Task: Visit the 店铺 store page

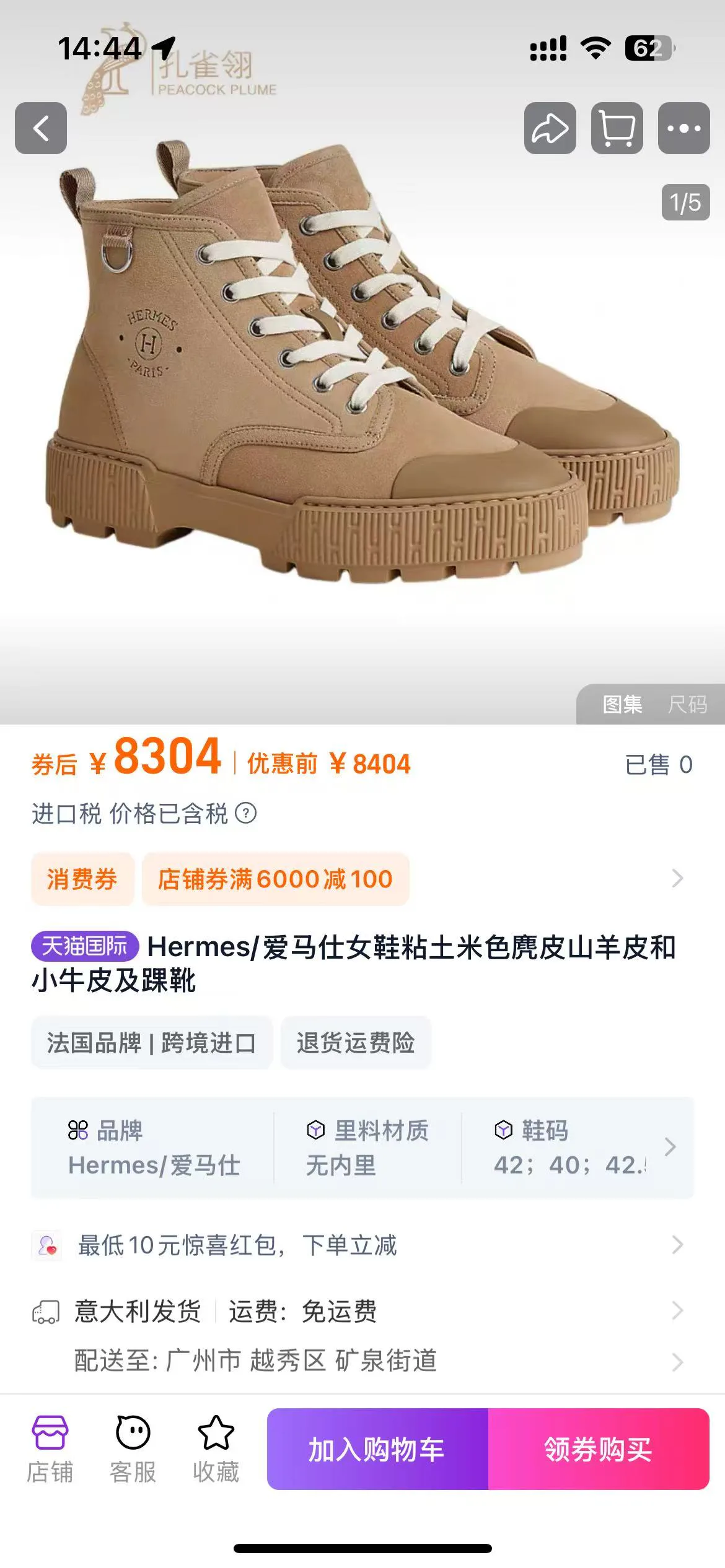Action: coord(50,1449)
